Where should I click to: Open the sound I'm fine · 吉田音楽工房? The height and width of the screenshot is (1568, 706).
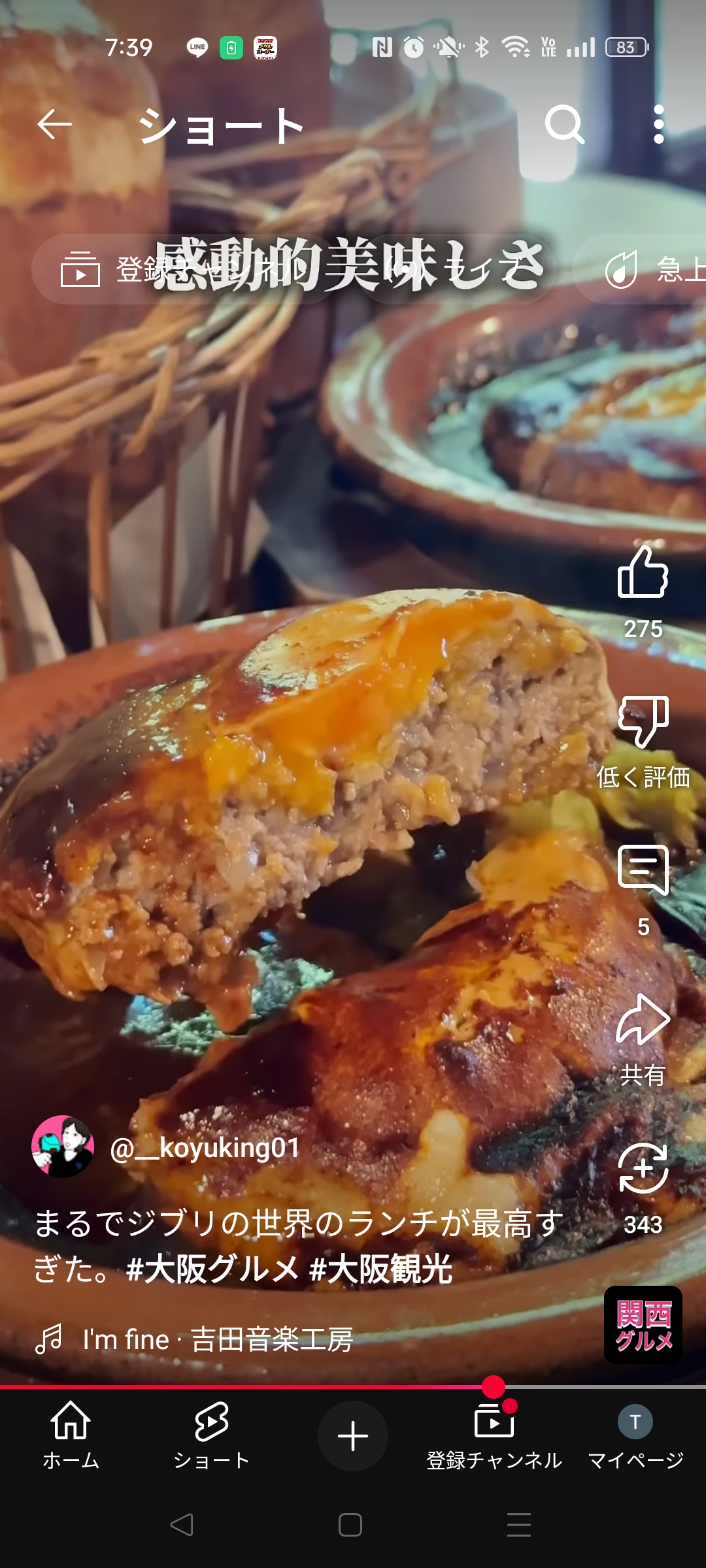[x=218, y=1339]
